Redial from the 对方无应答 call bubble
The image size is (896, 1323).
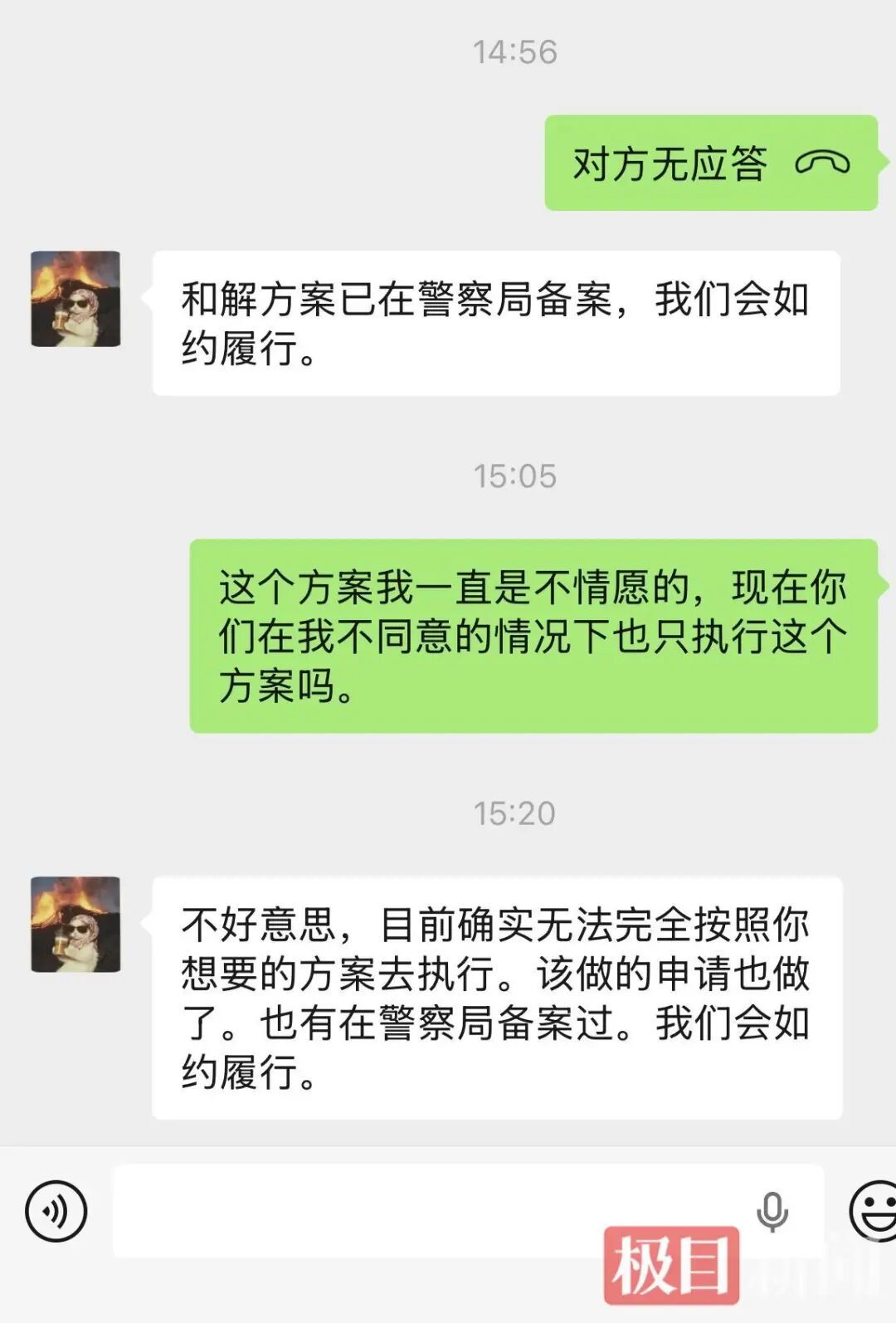tap(710, 163)
